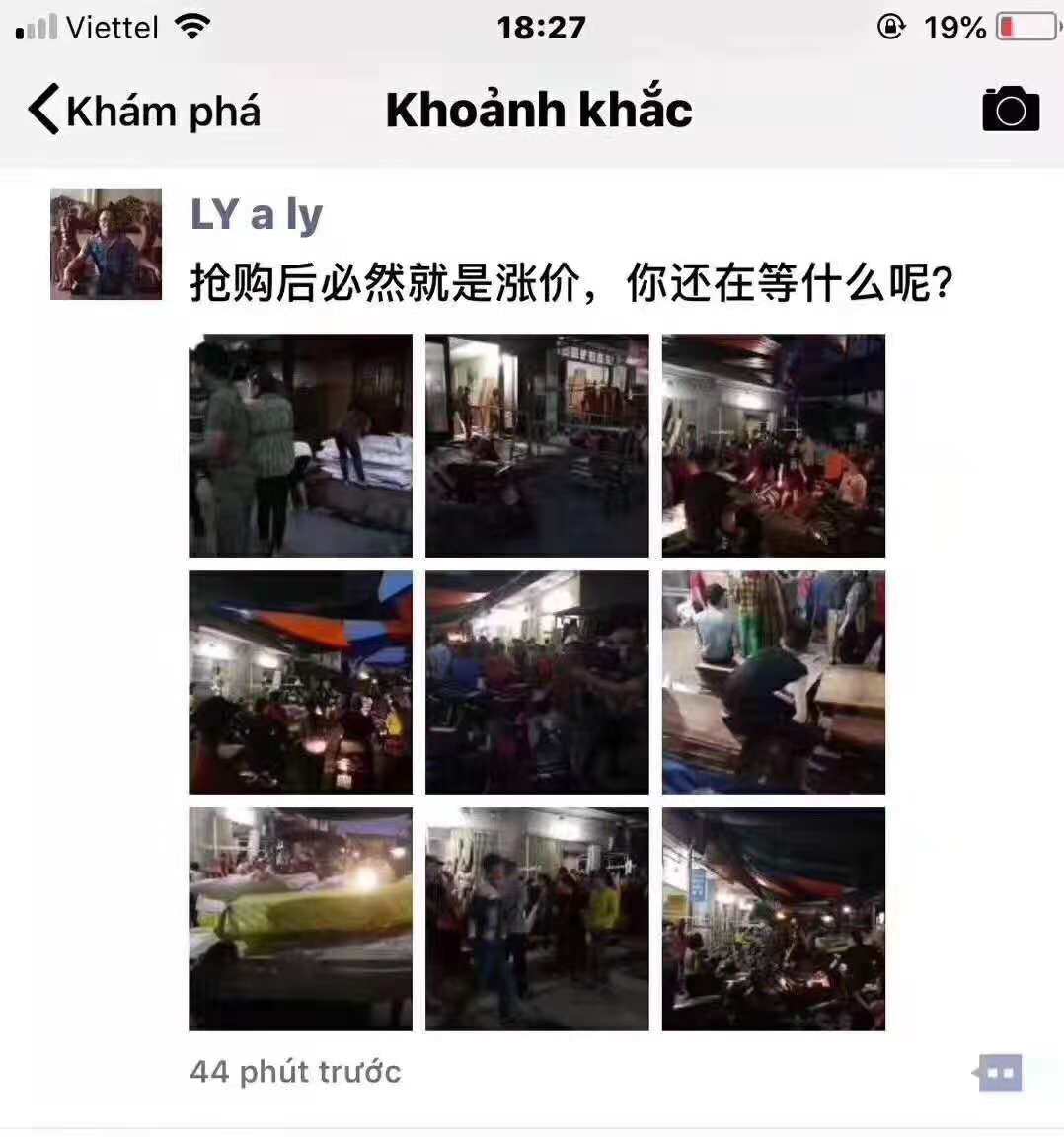View eighth photo of people standing on street
The width and height of the screenshot is (1064, 1137).
537,919
